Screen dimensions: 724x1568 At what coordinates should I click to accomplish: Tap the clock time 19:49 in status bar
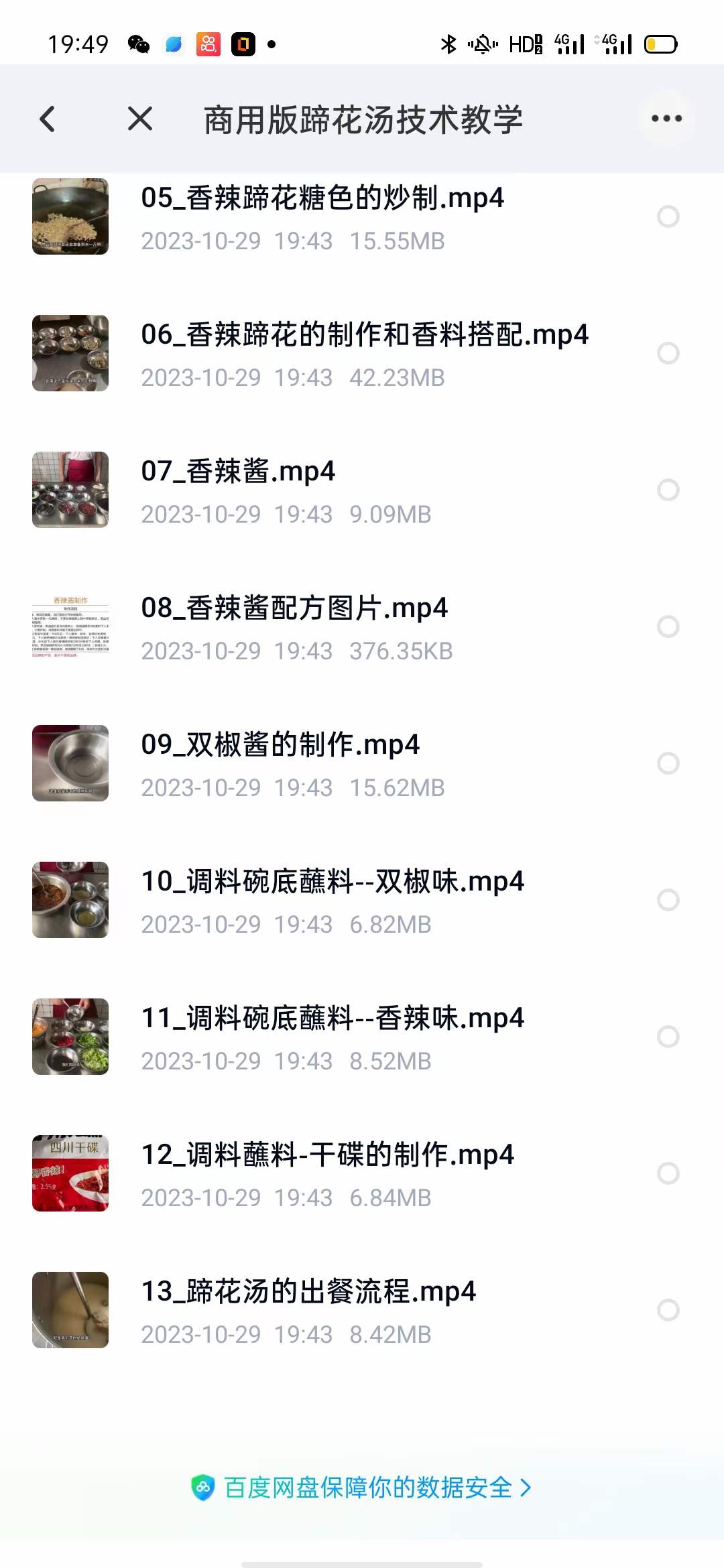click(x=79, y=43)
